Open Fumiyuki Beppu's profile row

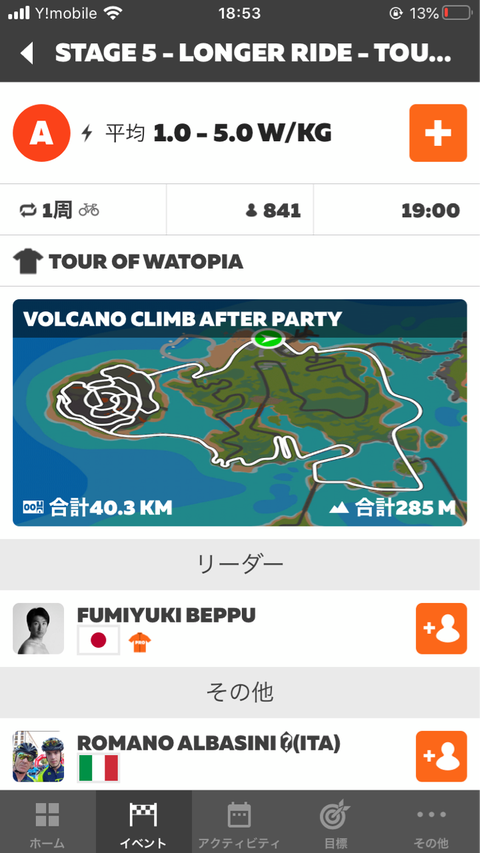240,628
